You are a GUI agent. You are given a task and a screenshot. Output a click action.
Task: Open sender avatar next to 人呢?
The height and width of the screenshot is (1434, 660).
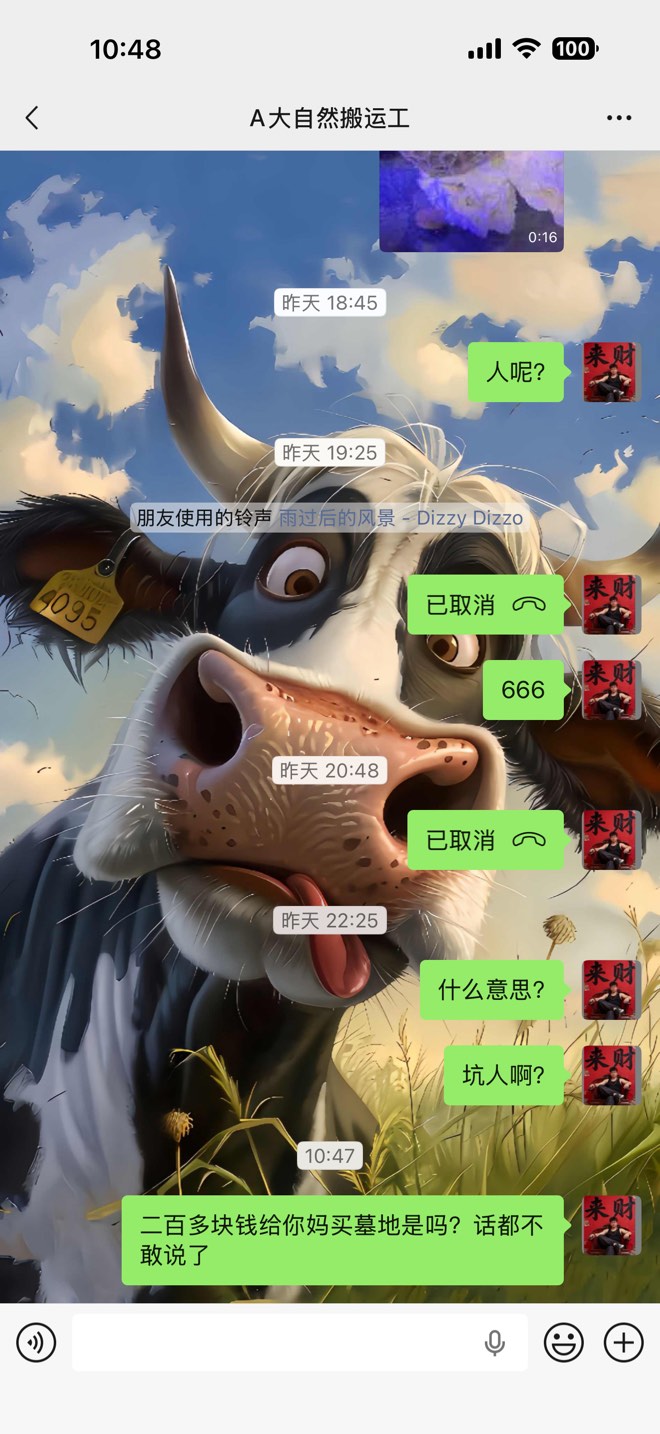point(611,372)
